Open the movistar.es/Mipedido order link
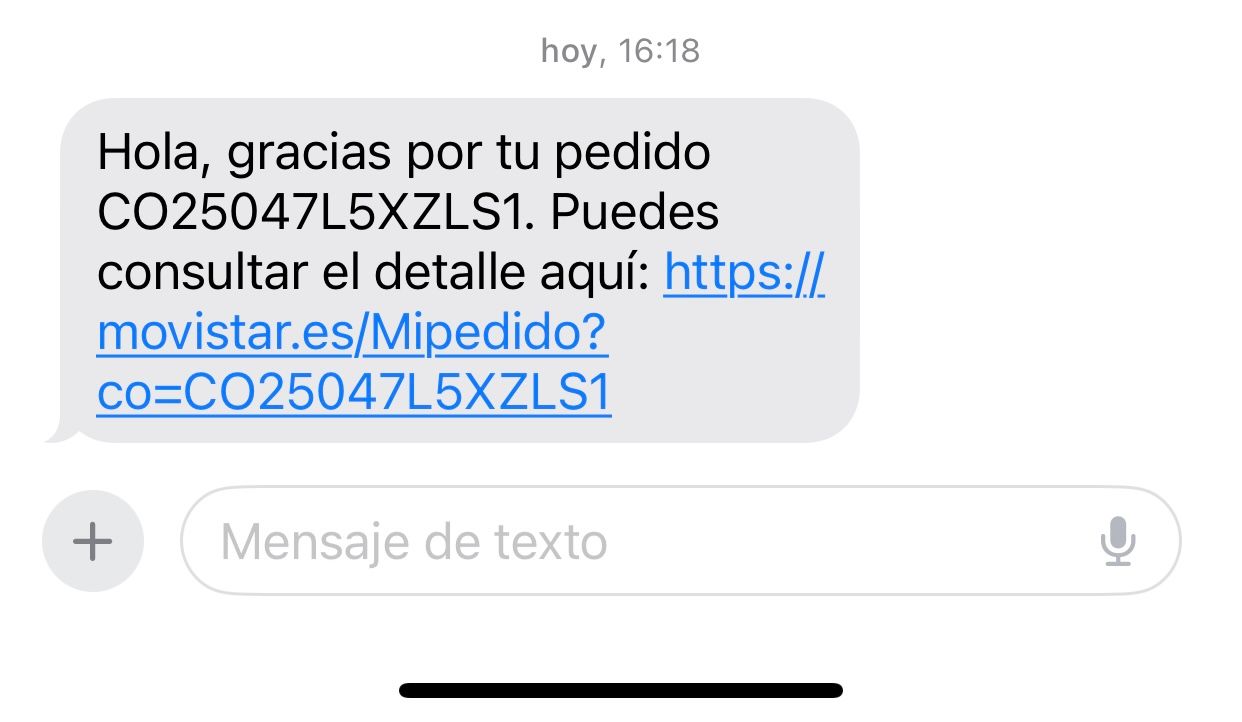This screenshot has width=1242, height=722. 352,336
